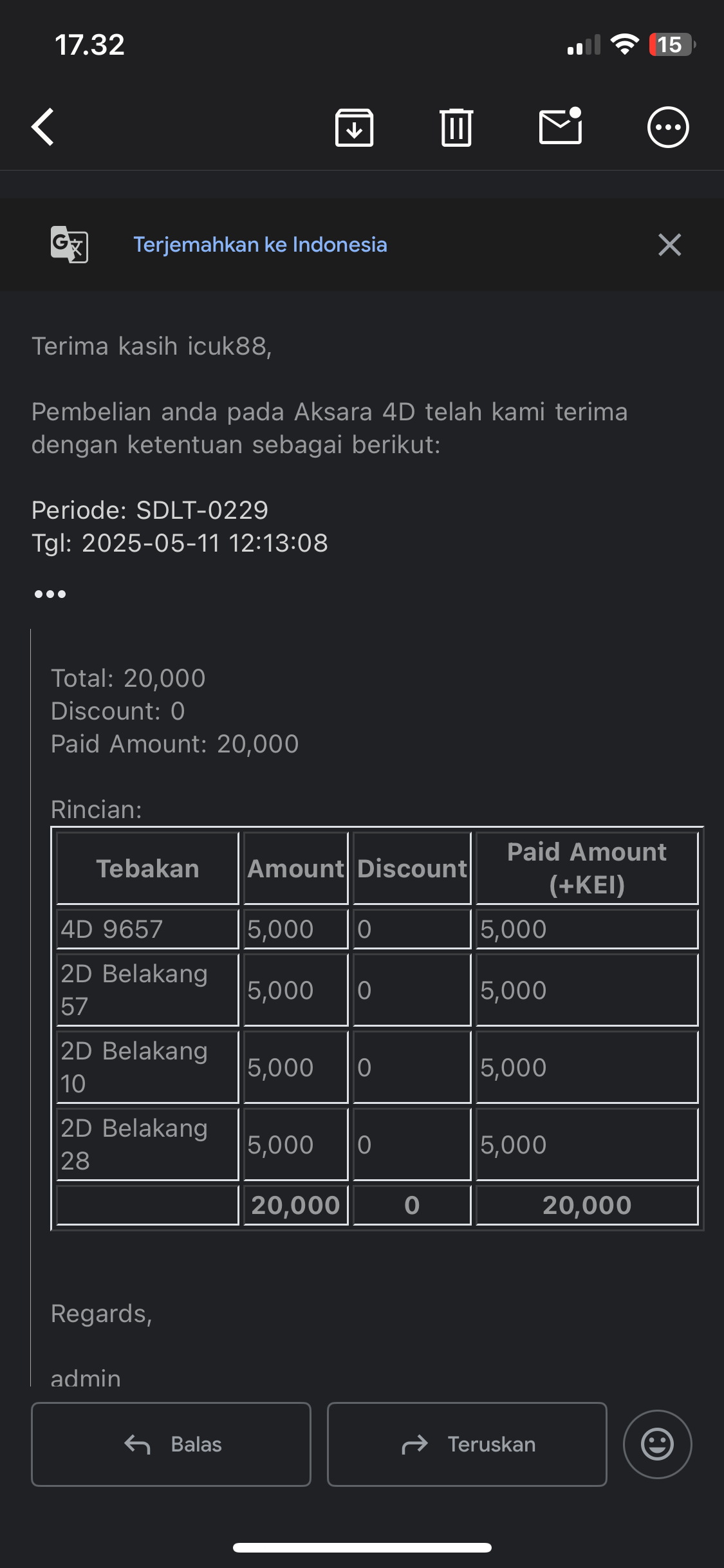Expand the hidden quoted text ellipsis
Image resolution: width=724 pixels, height=1568 pixels.
point(50,593)
